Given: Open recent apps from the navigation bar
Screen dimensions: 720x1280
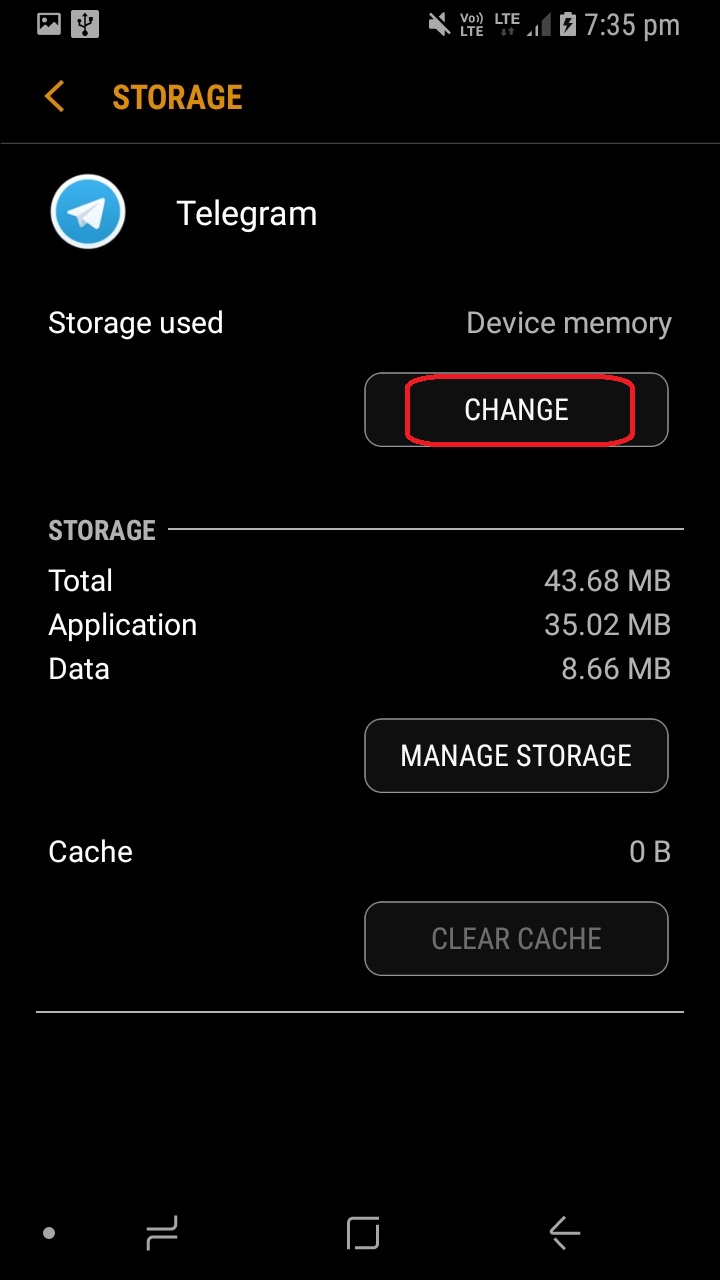Looking at the screenshot, I should click(162, 1233).
